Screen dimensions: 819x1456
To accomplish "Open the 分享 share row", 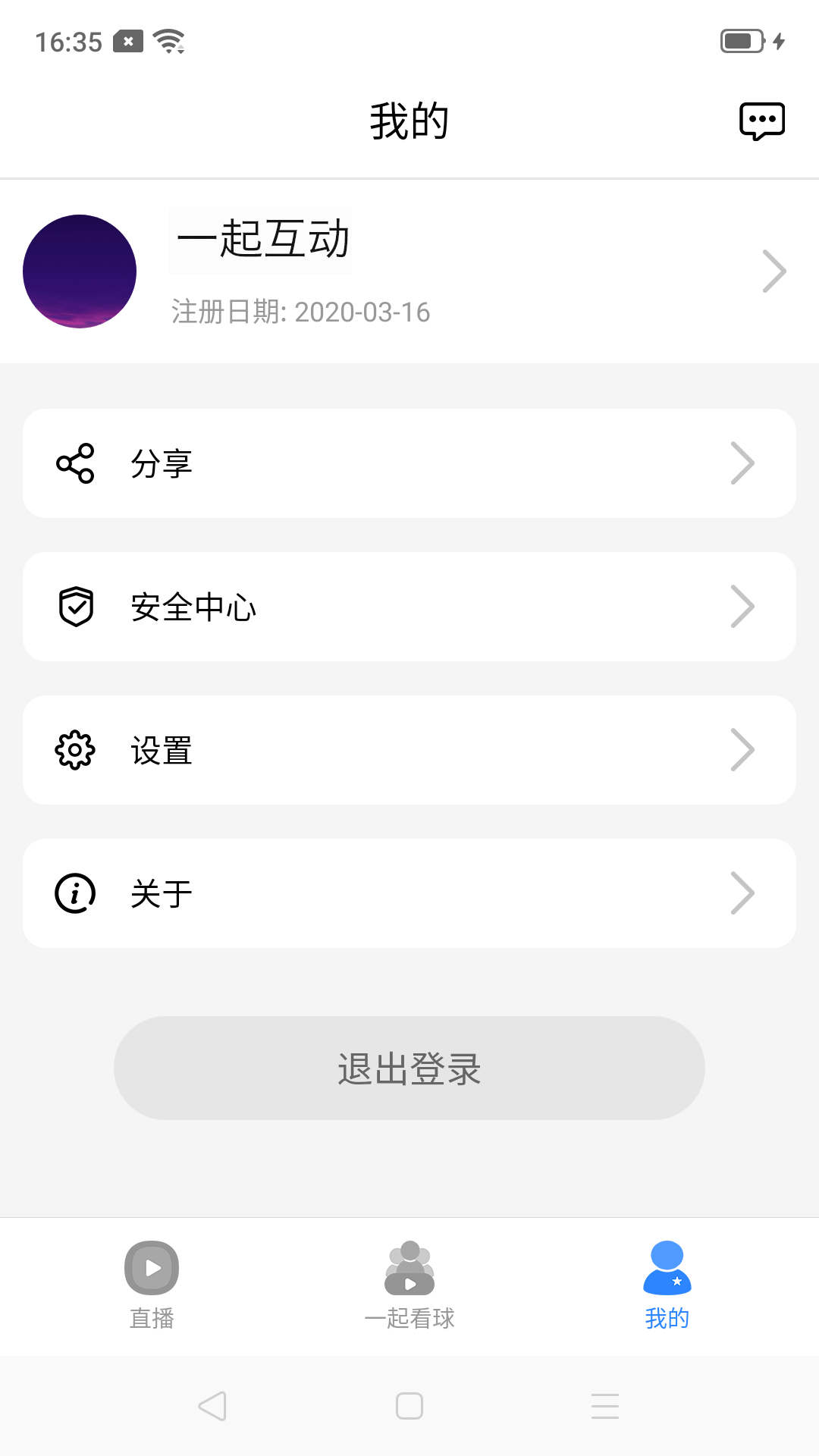I will [x=409, y=463].
